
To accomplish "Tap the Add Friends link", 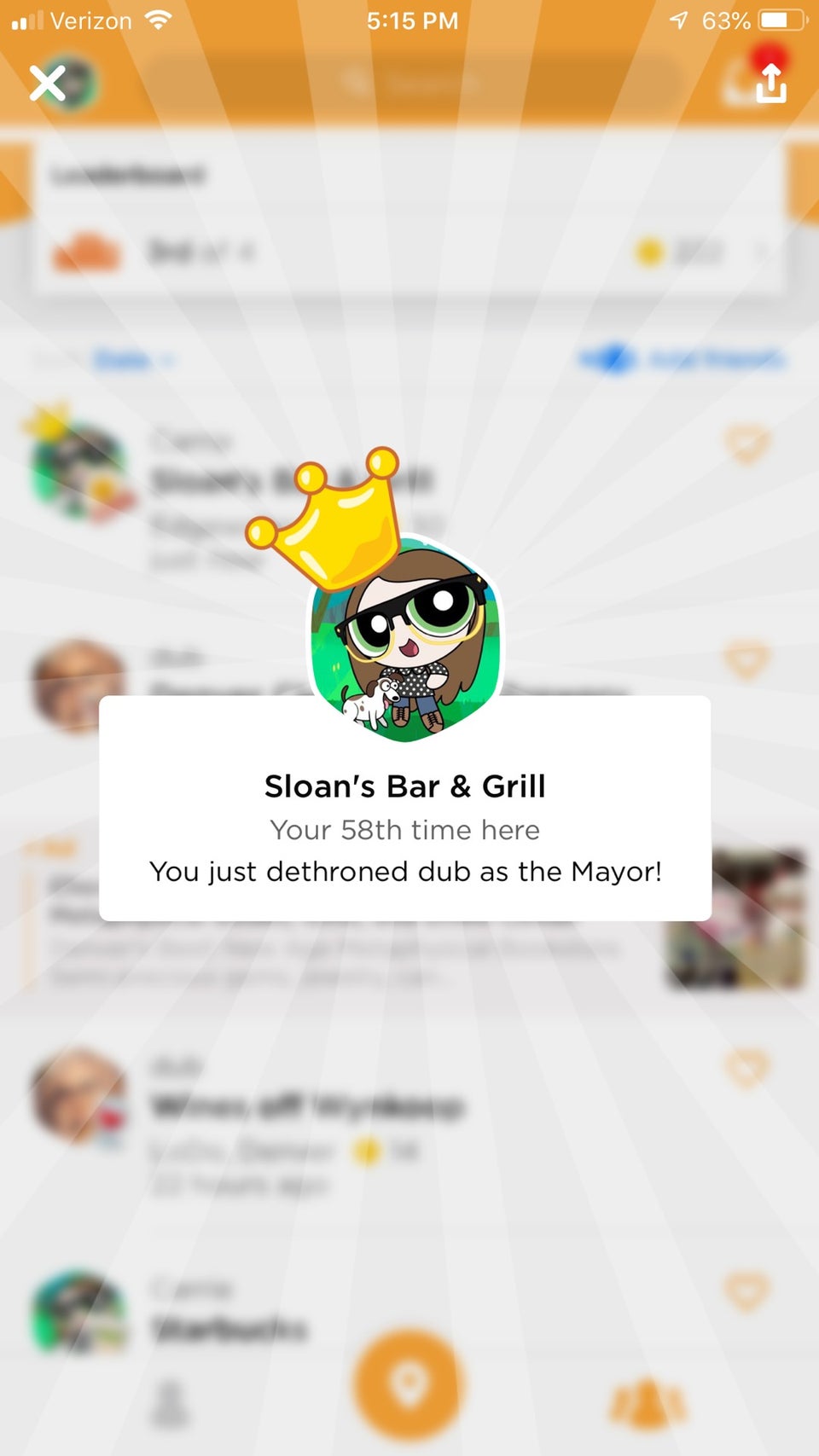I will pyautogui.click(x=691, y=360).
